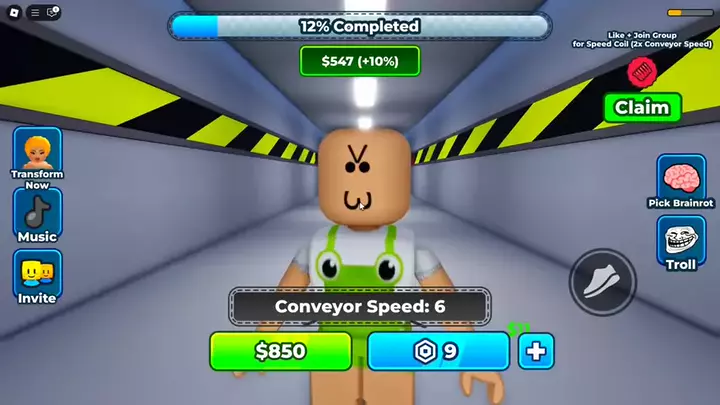Tap the sprint shoe button
The height and width of the screenshot is (405, 720).
(x=602, y=282)
